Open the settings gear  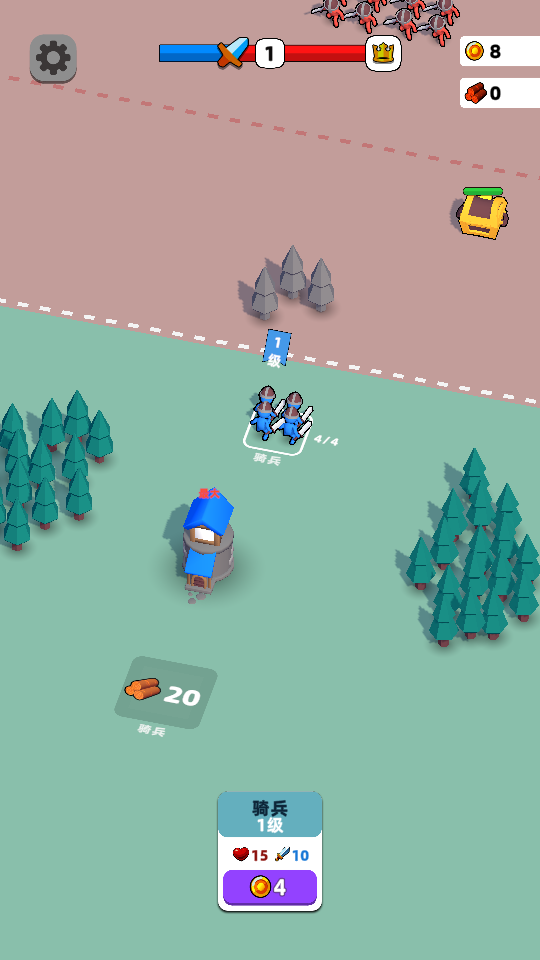pyautogui.click(x=53, y=58)
